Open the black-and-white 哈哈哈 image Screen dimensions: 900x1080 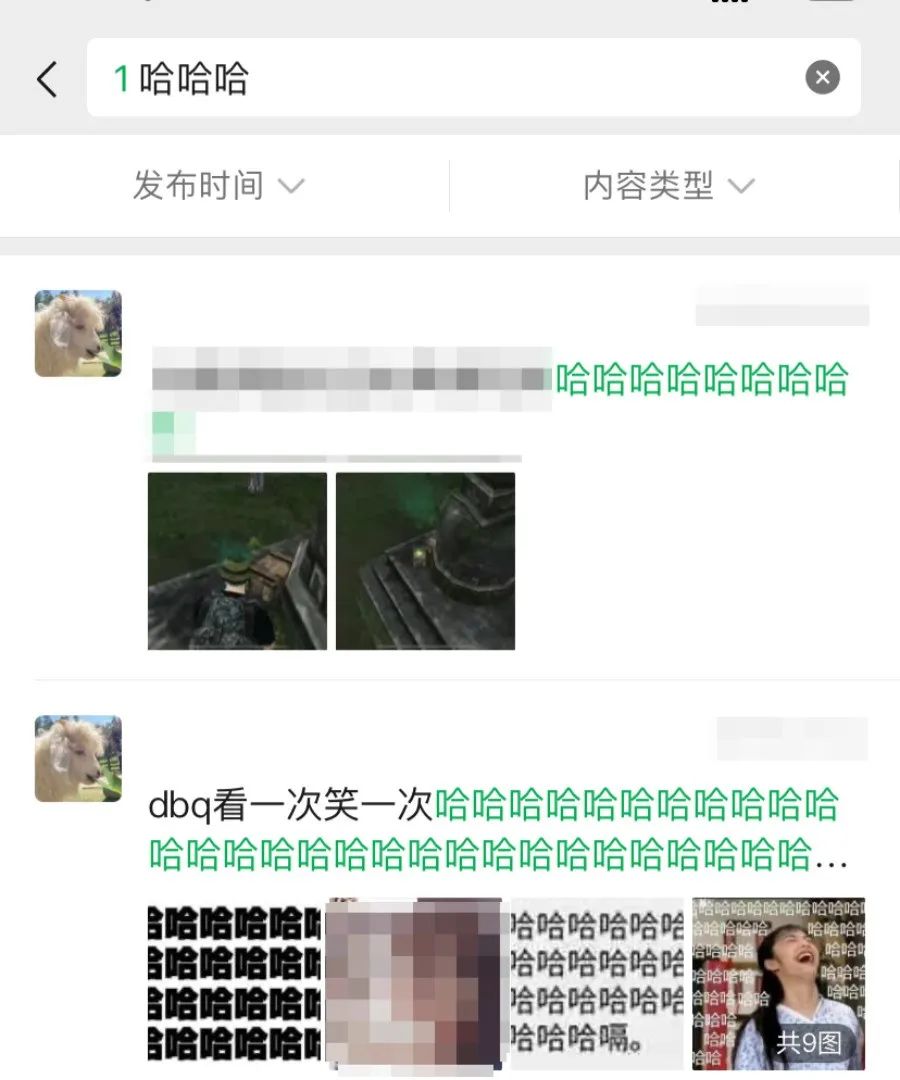coord(235,983)
